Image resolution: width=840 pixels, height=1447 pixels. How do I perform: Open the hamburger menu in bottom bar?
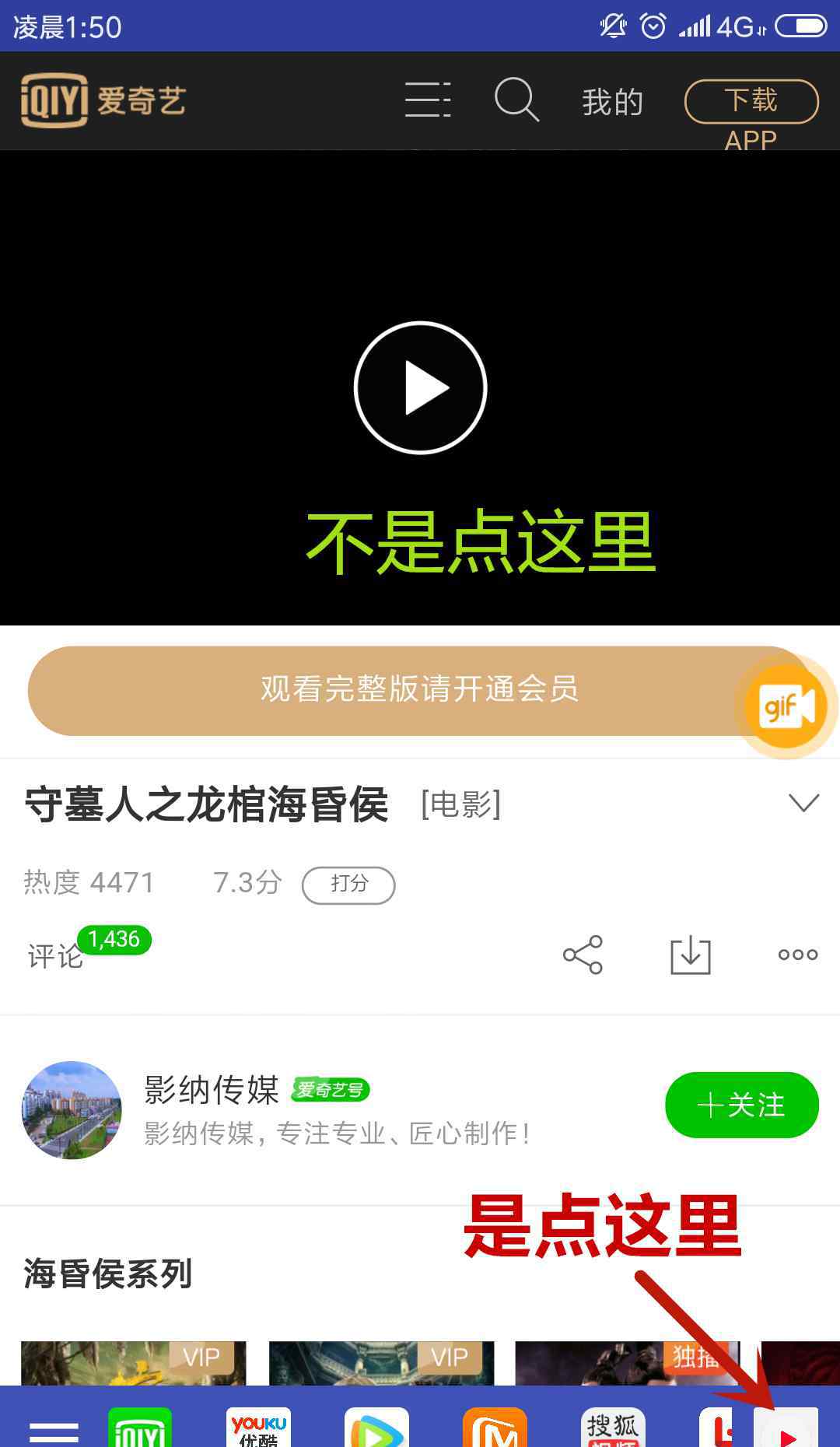pos(54,1431)
